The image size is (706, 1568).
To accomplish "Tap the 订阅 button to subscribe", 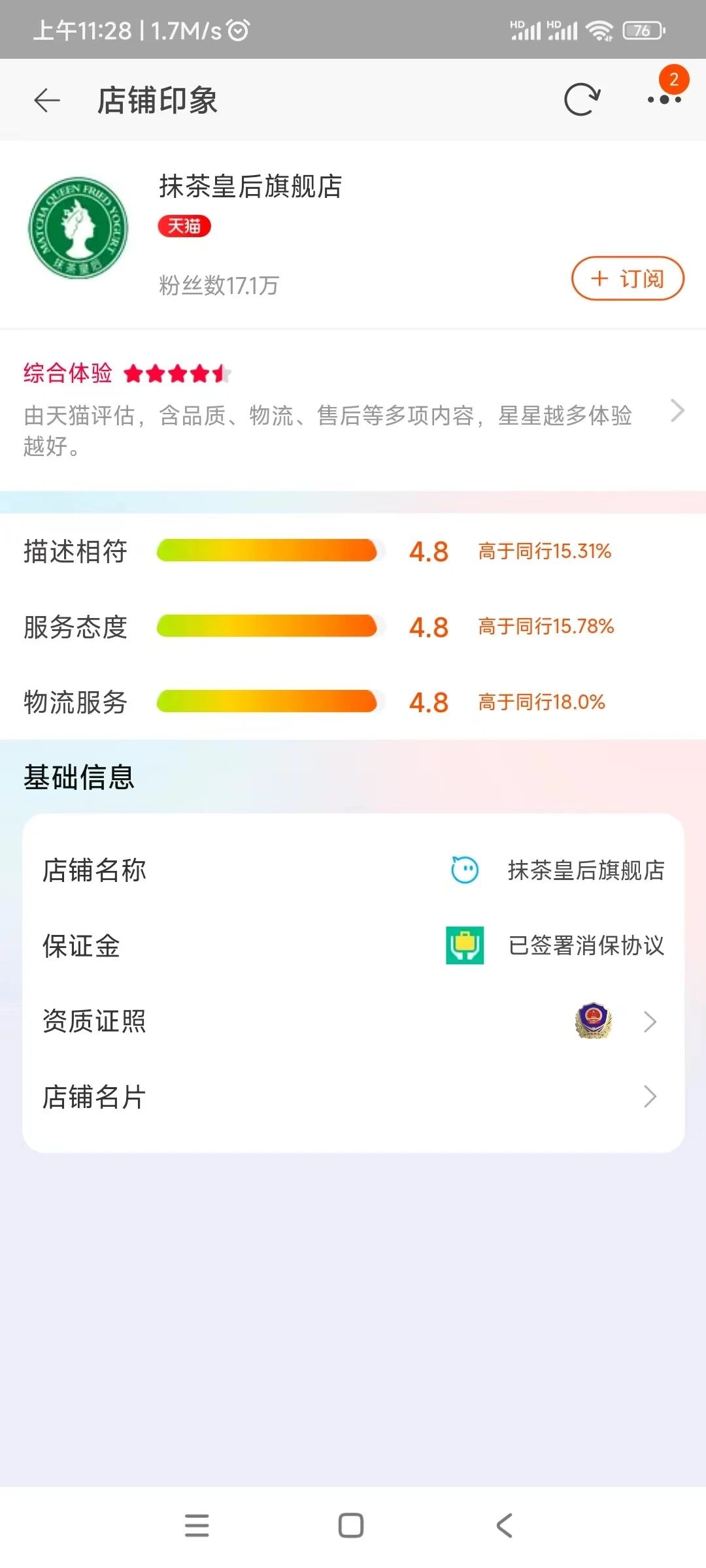I will [x=628, y=278].
